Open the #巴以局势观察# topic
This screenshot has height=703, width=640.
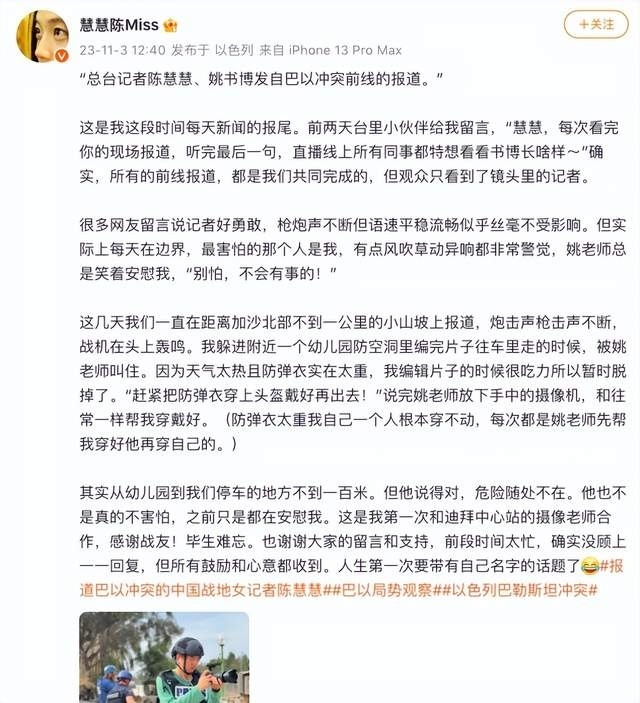click(387, 590)
